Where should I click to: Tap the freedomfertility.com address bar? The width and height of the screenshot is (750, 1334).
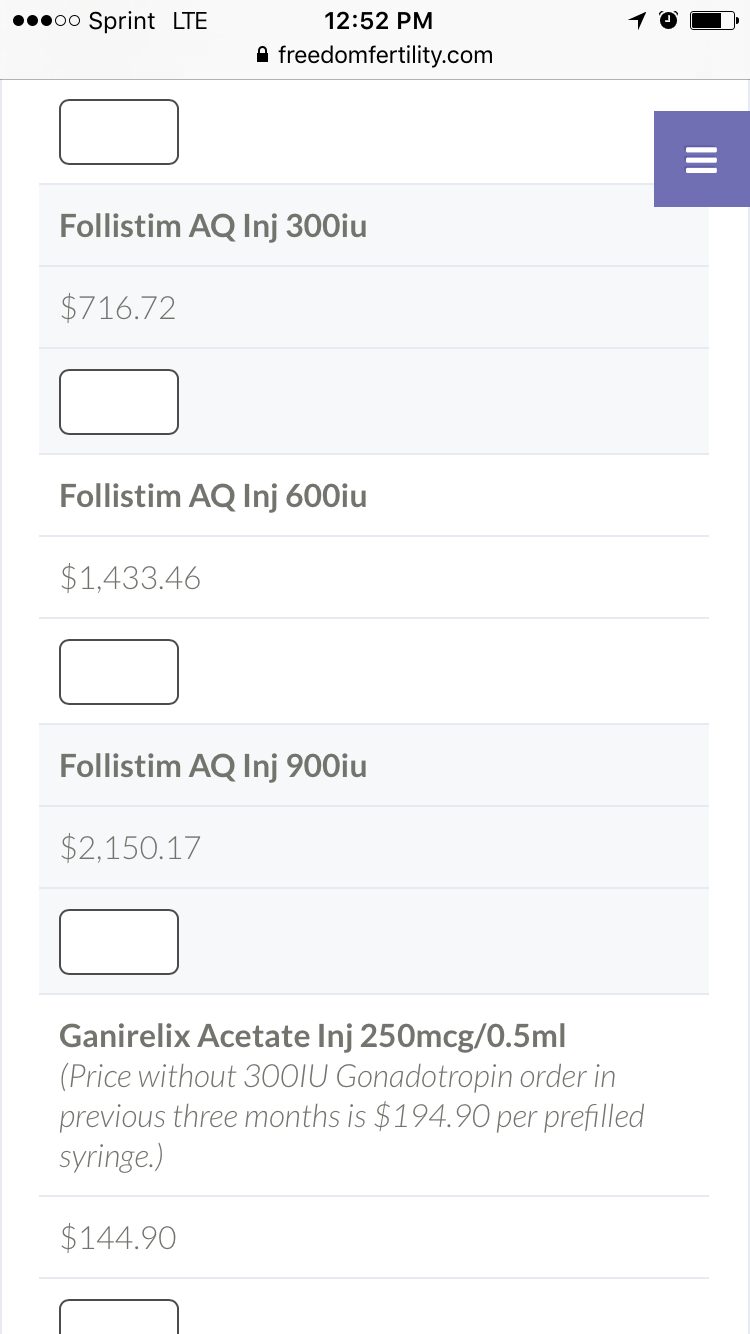(x=375, y=55)
